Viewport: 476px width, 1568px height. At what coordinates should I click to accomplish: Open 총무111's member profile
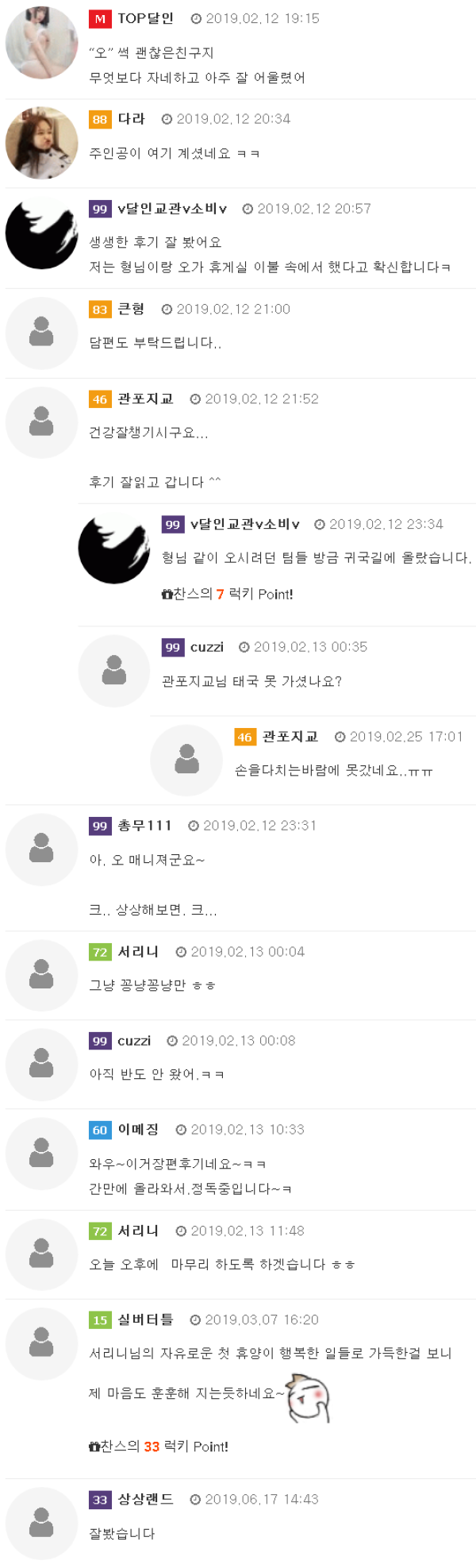coord(144,826)
